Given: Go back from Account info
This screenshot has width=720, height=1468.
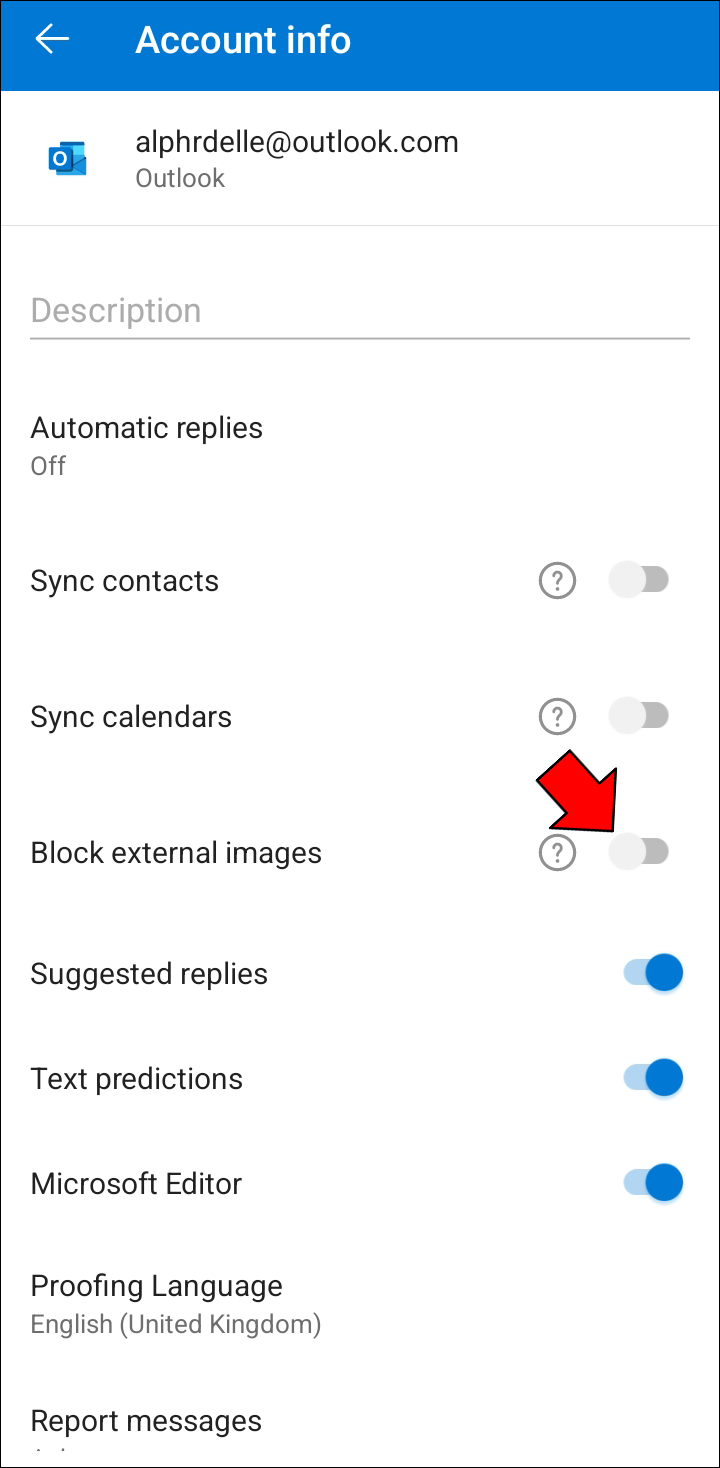Looking at the screenshot, I should [52, 40].
